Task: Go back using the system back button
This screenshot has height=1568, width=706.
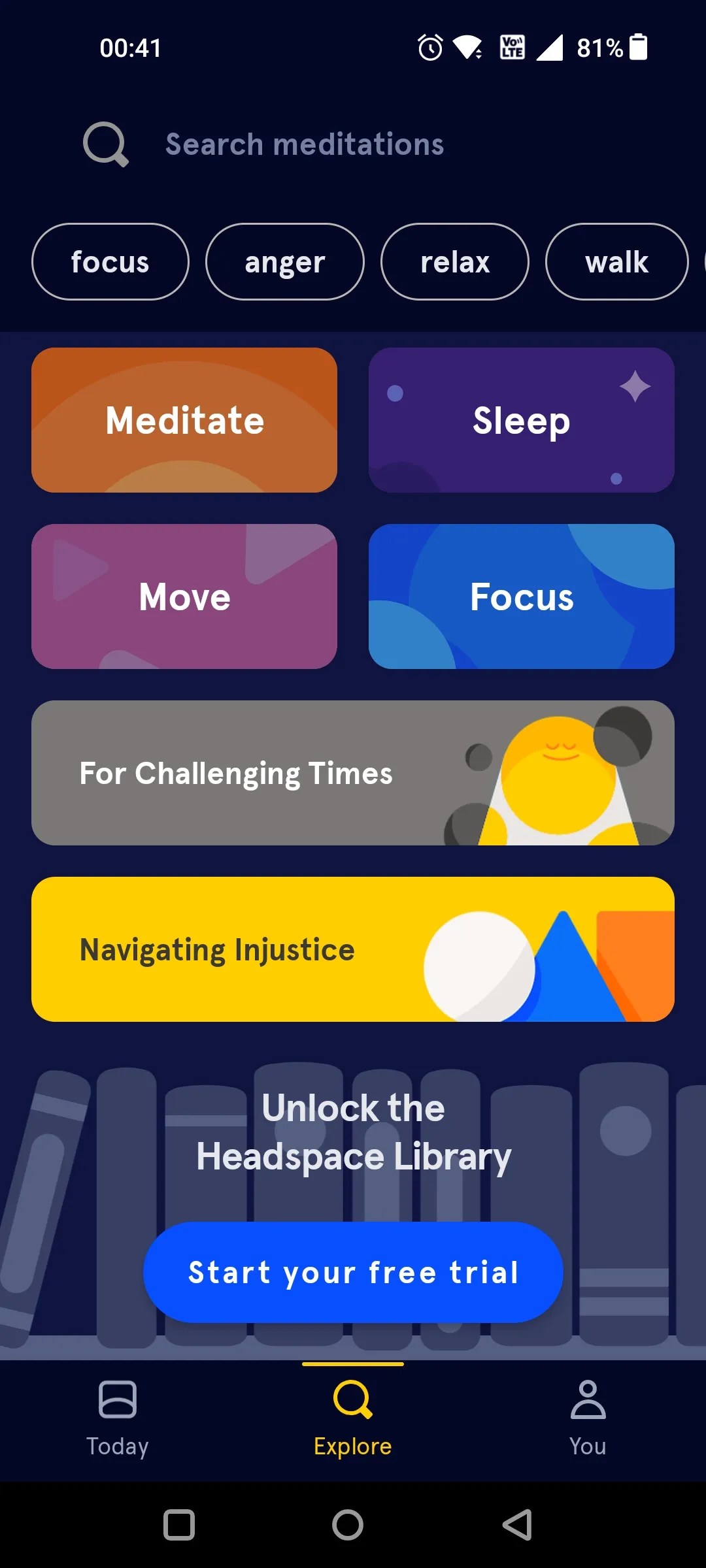Action: coord(517,1525)
